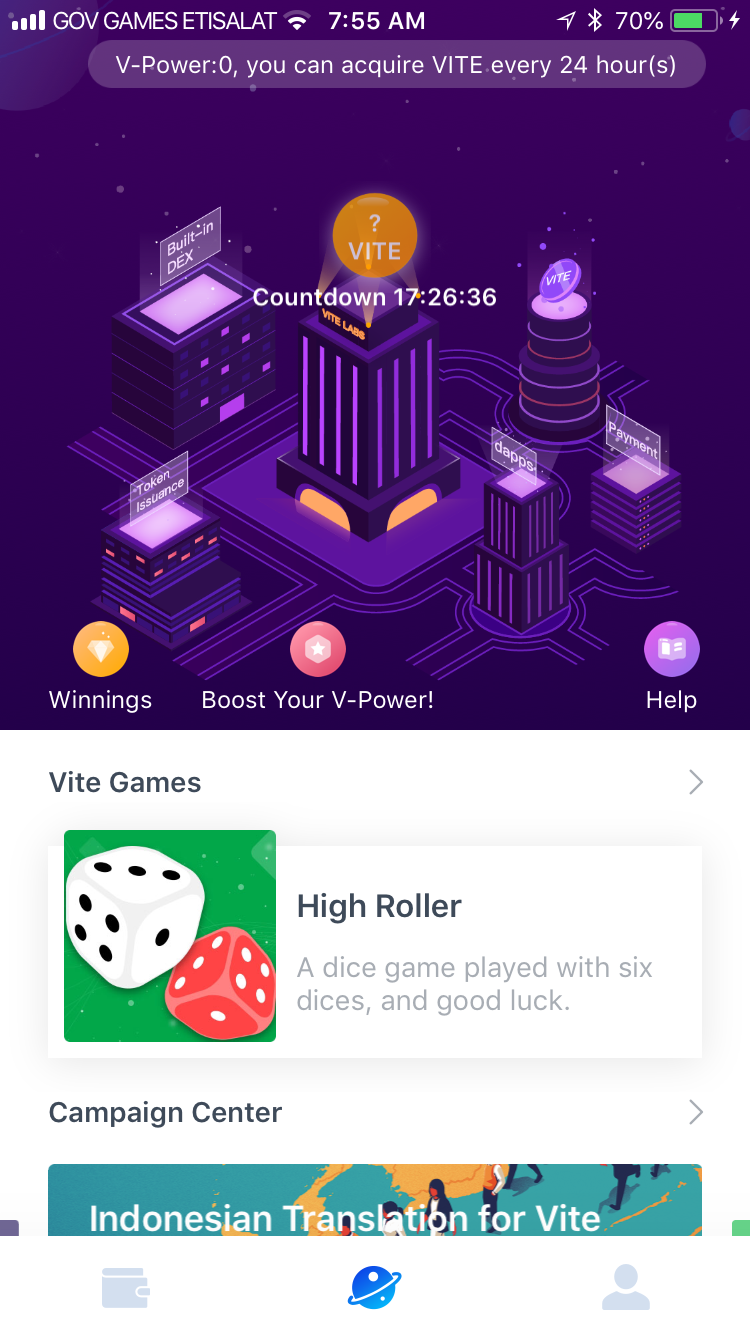750x1334 pixels.
Task: Open the Winnings diamond icon
Action: [101, 649]
